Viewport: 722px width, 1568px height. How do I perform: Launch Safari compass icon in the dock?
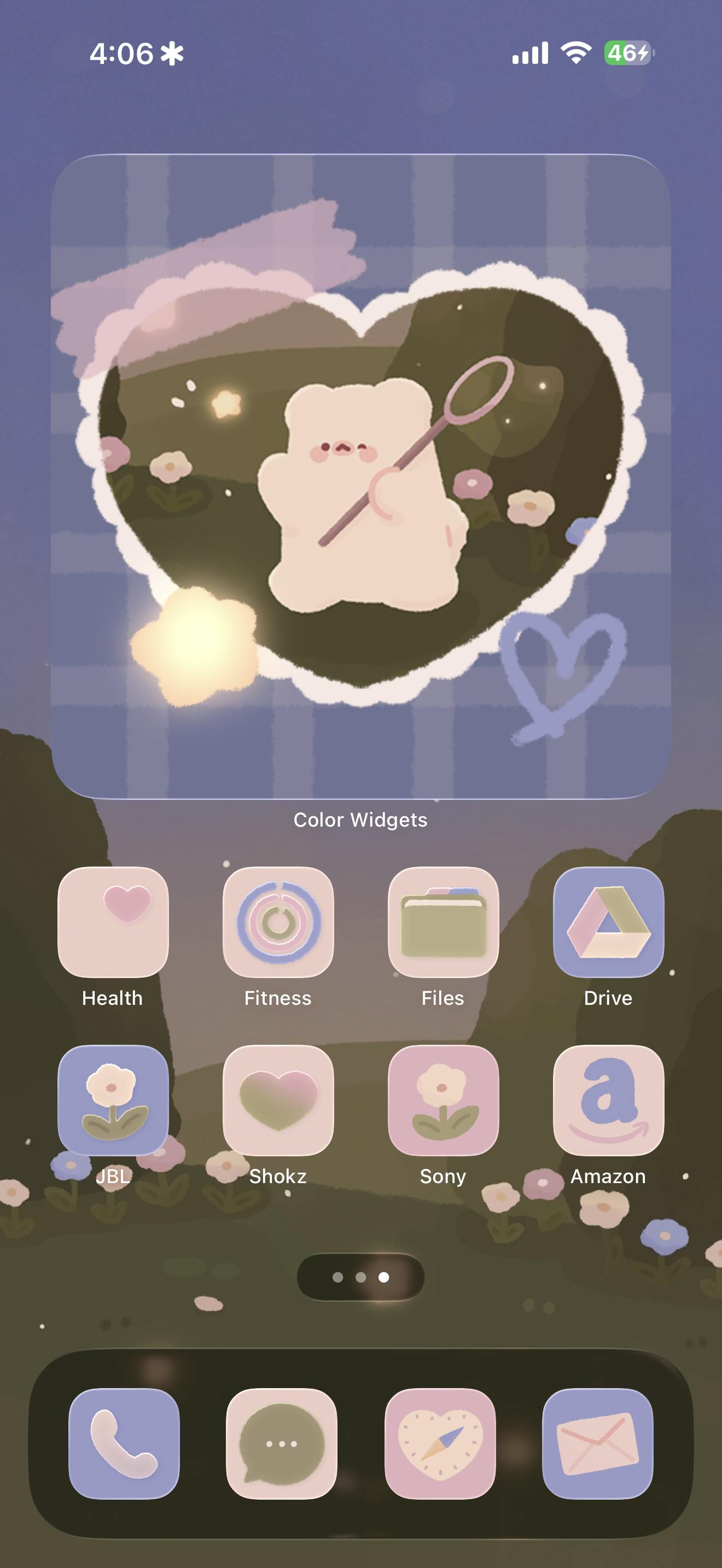point(440,1443)
